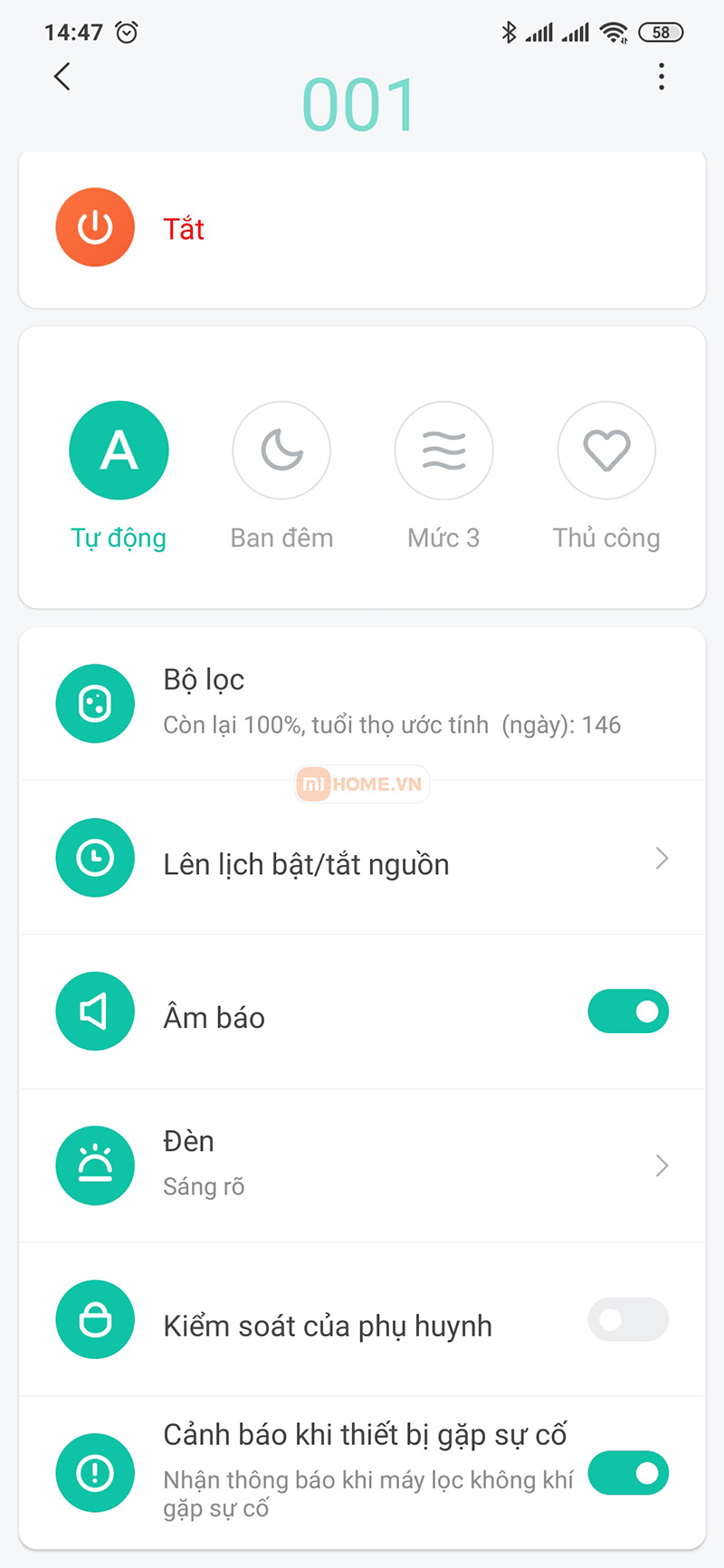
Task: Select the Ban đêm (Night) mode icon
Action: pos(281,450)
